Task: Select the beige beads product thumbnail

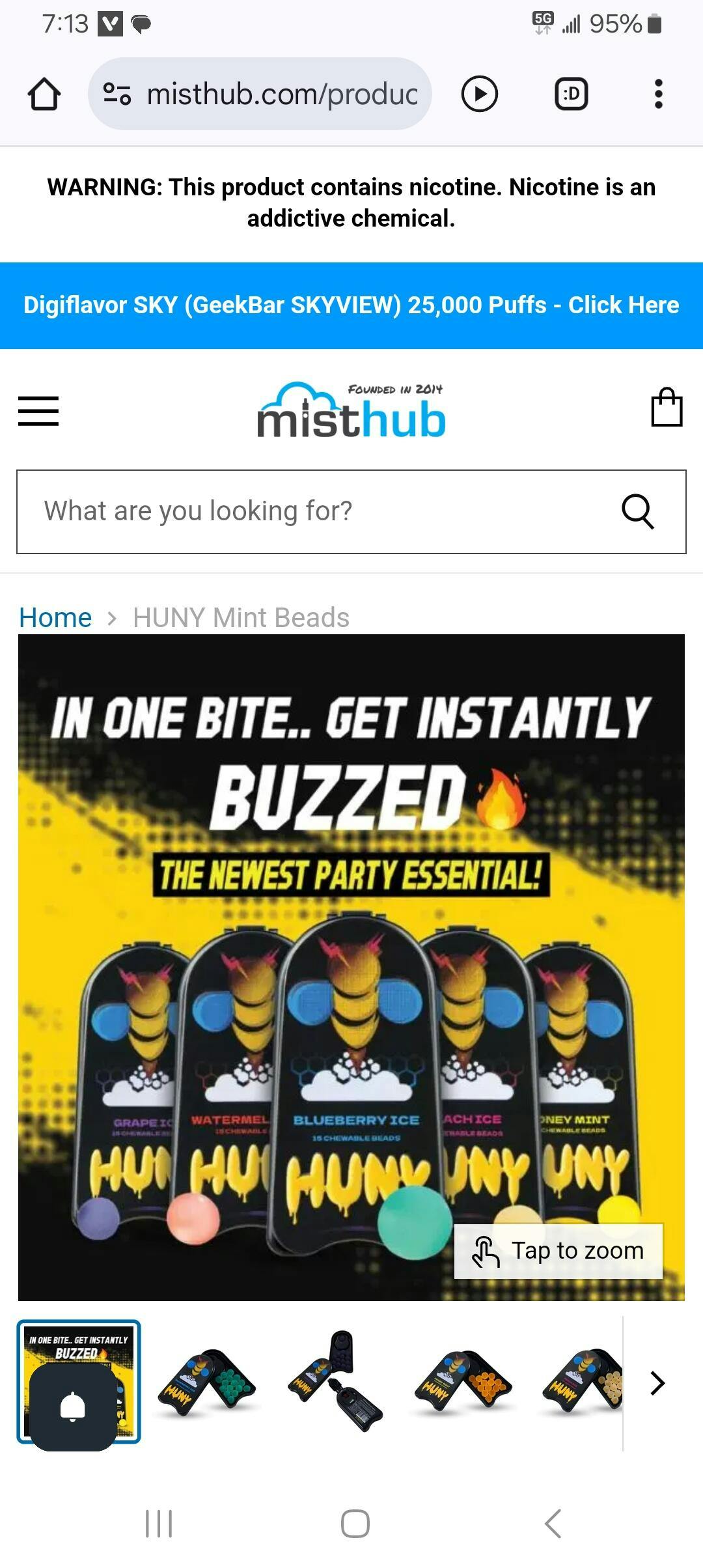Action: (x=583, y=1382)
